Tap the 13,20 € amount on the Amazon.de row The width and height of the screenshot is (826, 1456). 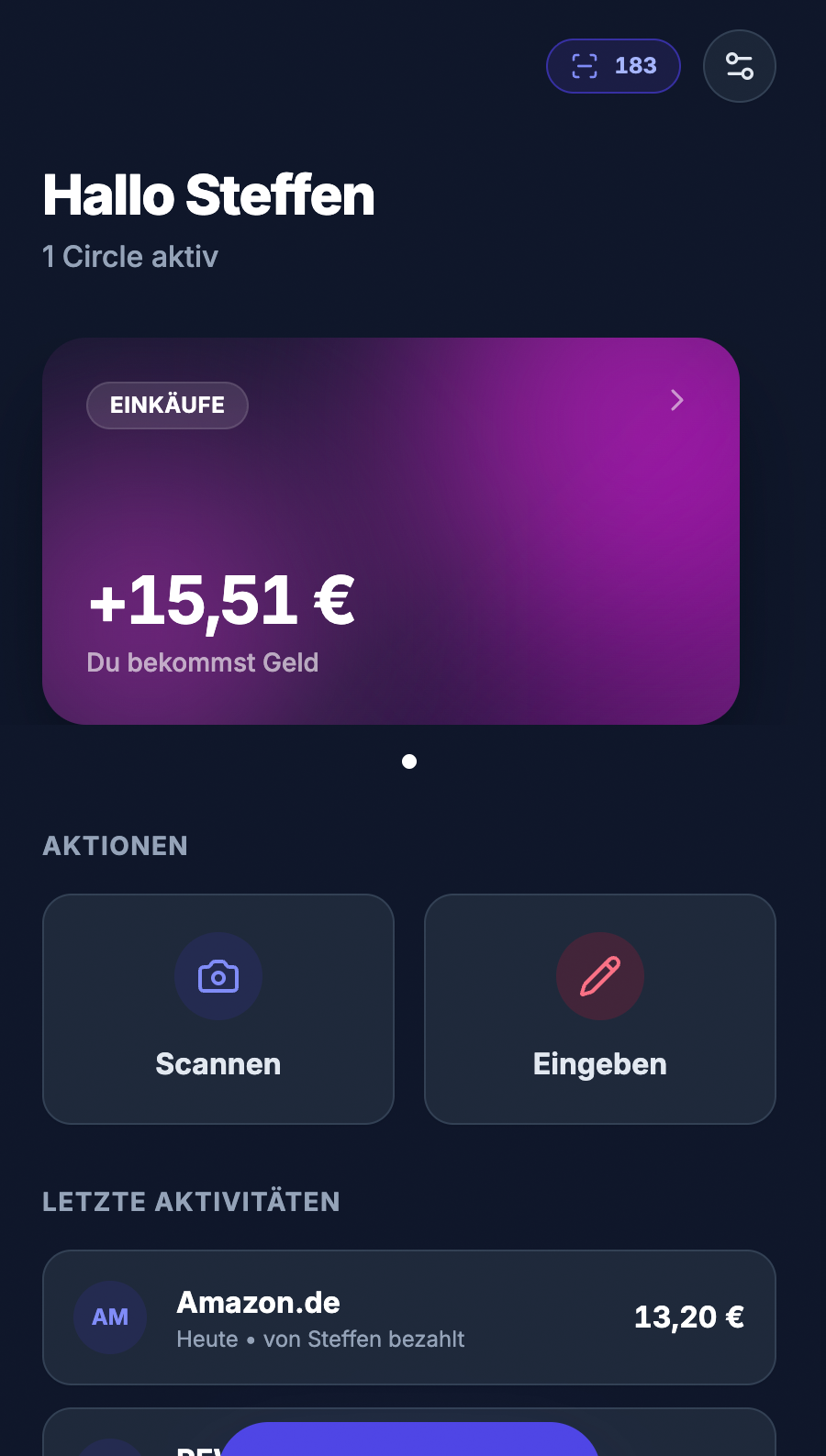coord(687,1317)
